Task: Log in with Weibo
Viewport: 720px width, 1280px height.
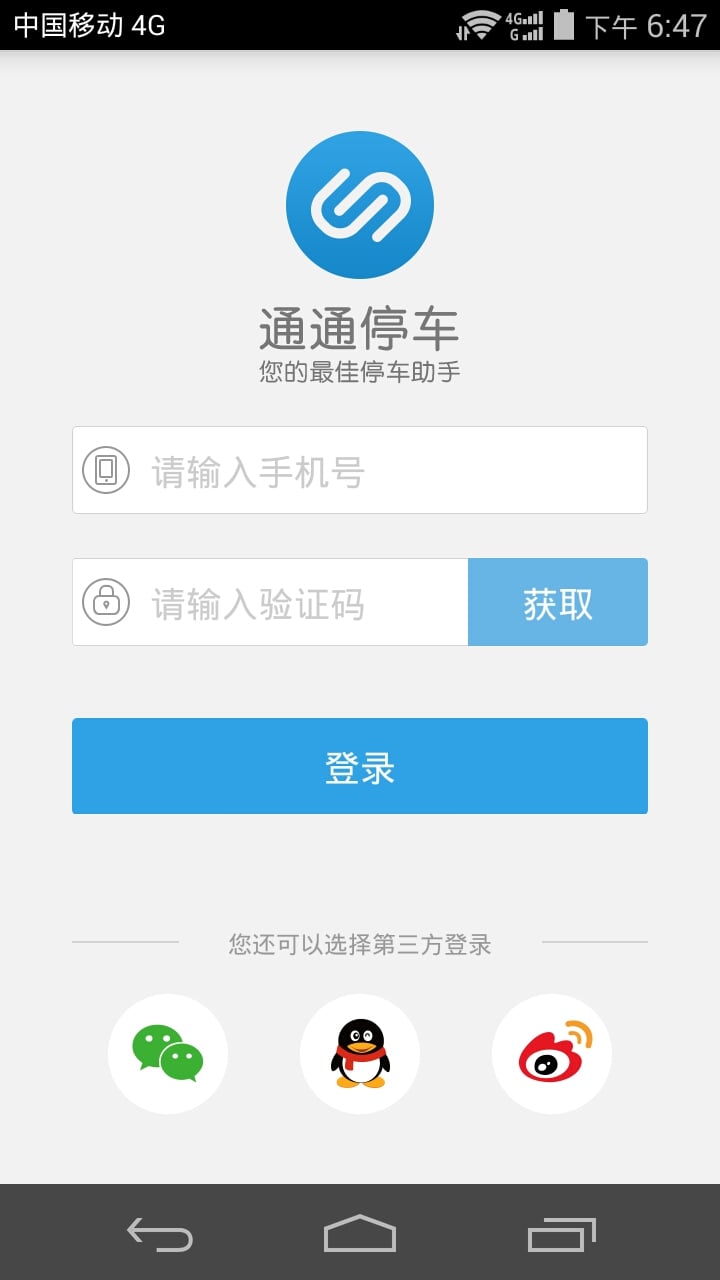Action: coord(552,1053)
